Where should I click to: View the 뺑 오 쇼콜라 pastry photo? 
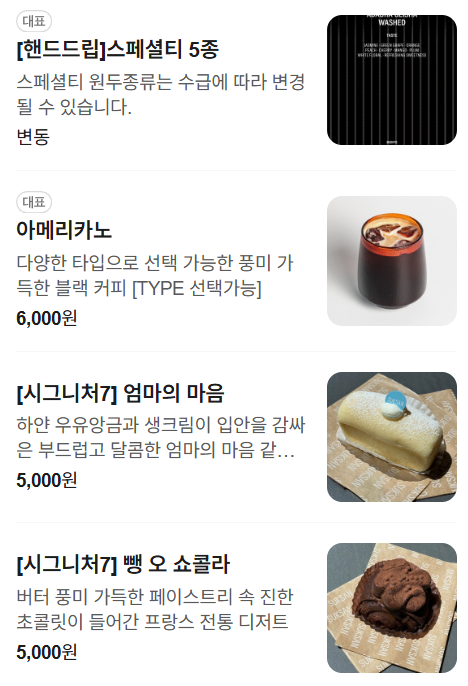pyautogui.click(x=392, y=608)
